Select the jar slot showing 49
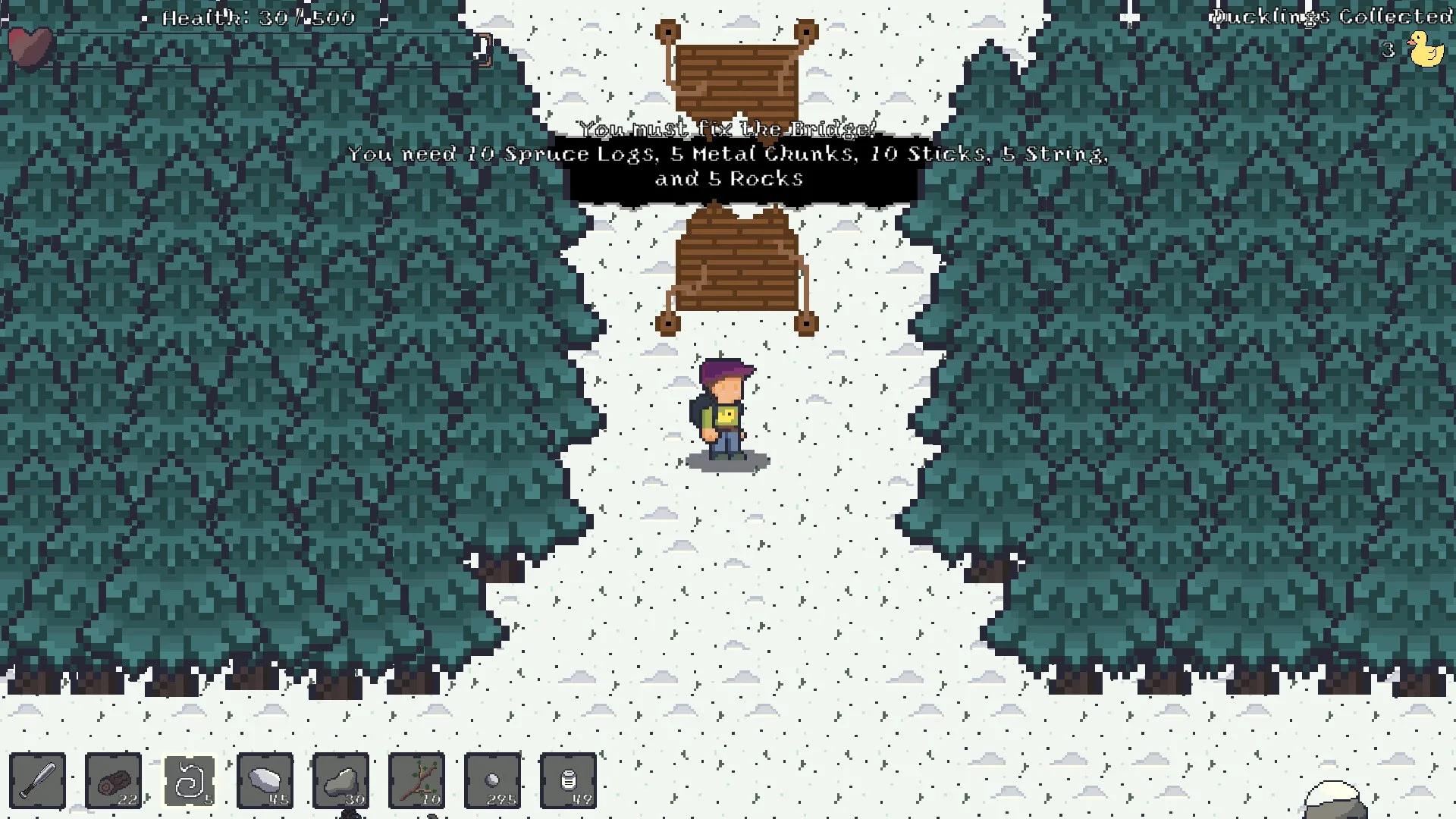This screenshot has height=819, width=1456. 569,780
